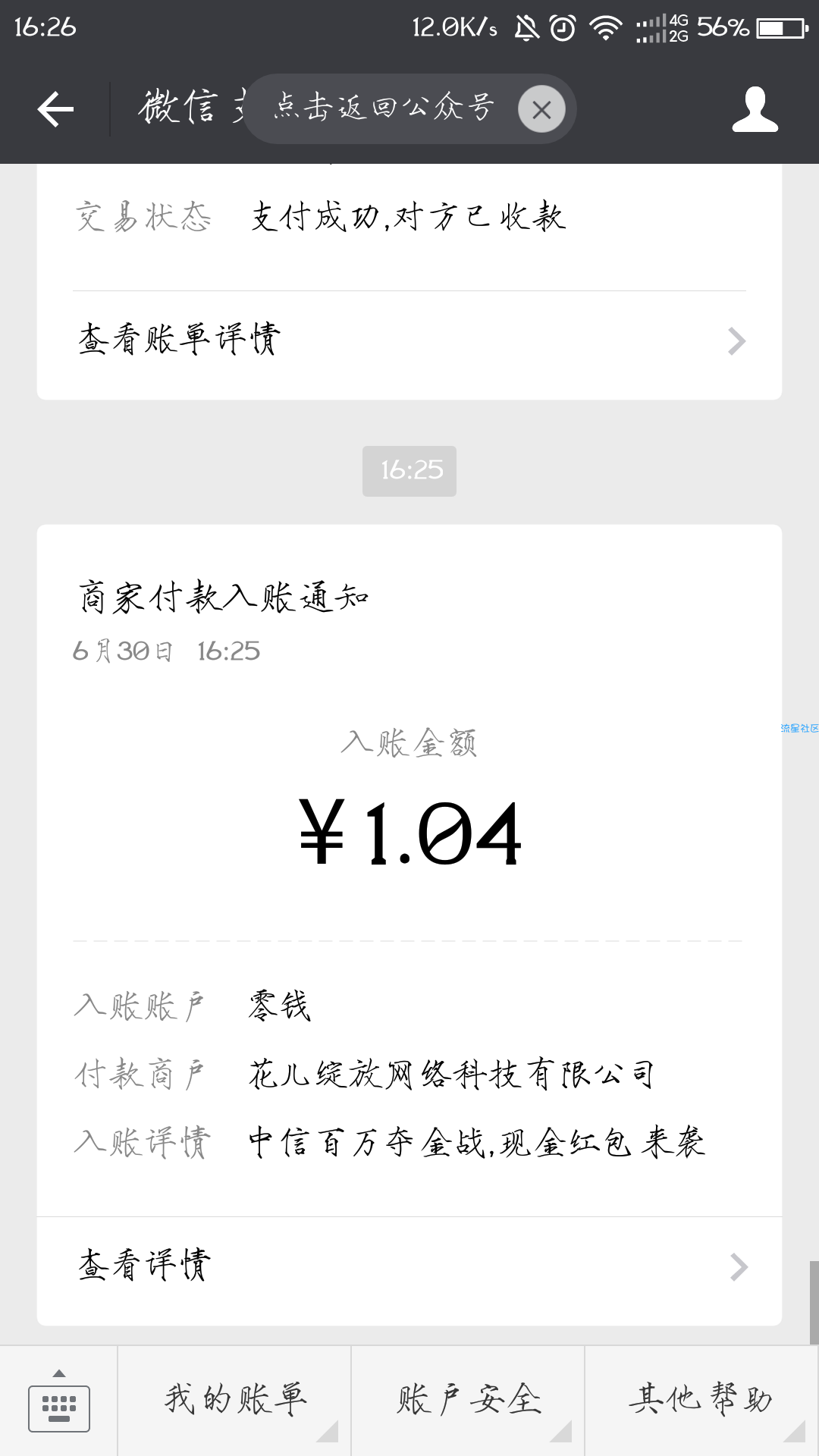The width and height of the screenshot is (819, 1456).
Task: Open 查看账单详情
Action: click(409, 340)
